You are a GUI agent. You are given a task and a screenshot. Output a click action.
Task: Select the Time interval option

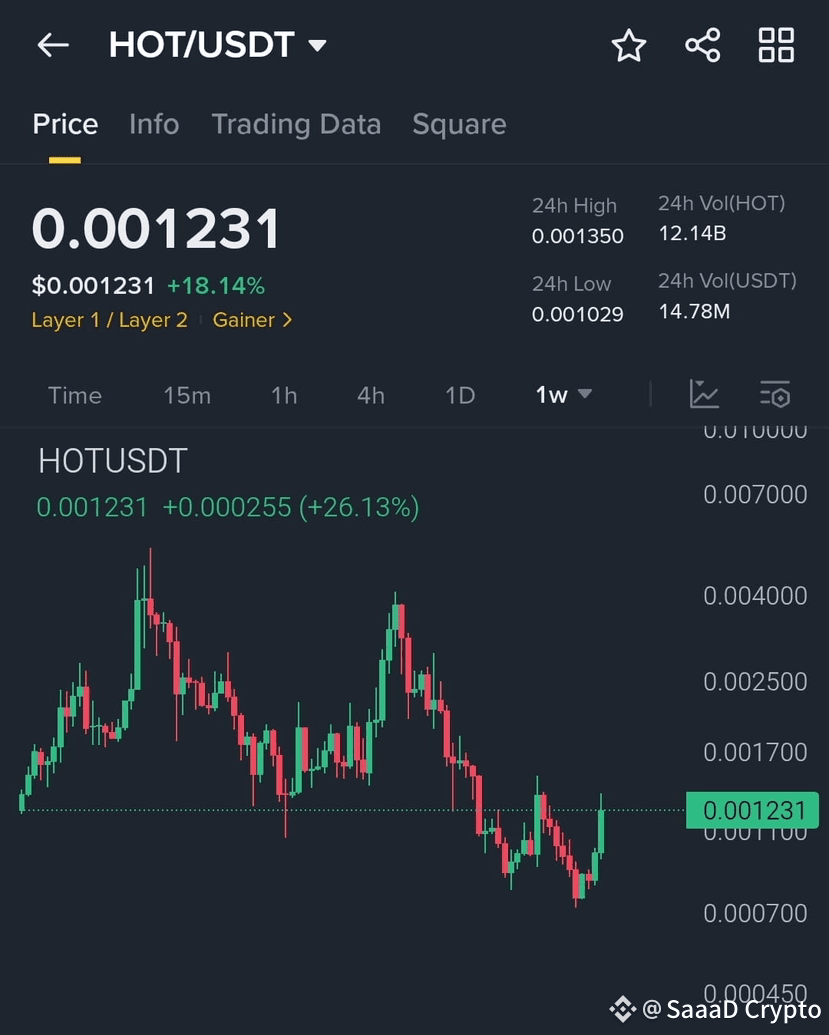click(x=74, y=394)
